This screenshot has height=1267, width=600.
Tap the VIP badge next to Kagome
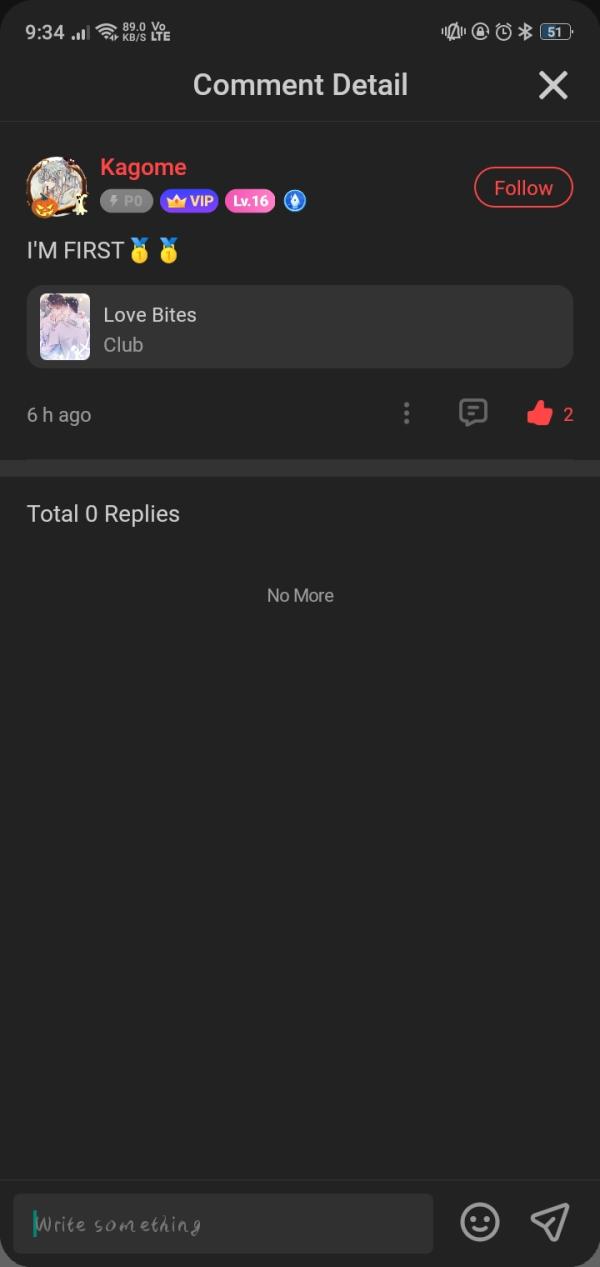[189, 201]
